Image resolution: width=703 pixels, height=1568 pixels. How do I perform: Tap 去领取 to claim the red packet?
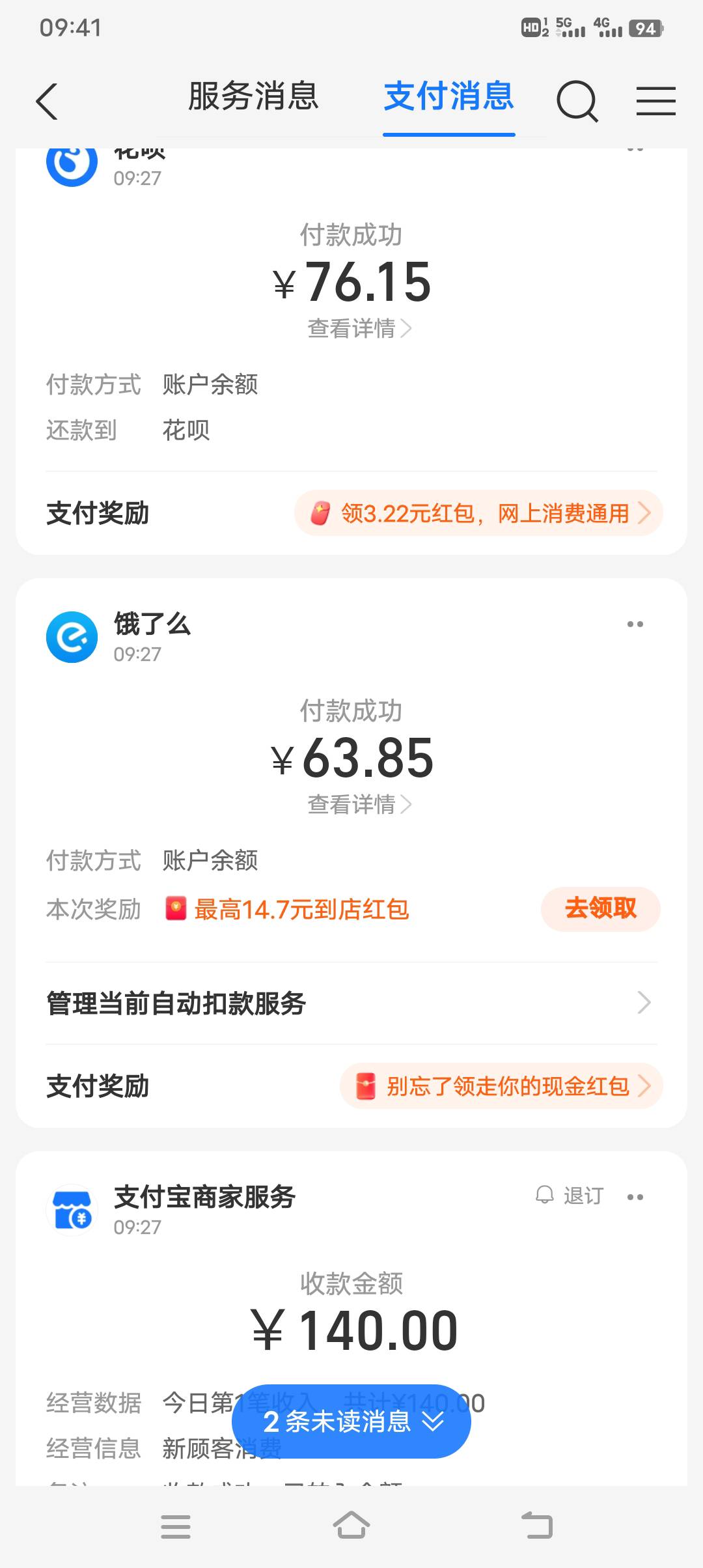coord(600,908)
